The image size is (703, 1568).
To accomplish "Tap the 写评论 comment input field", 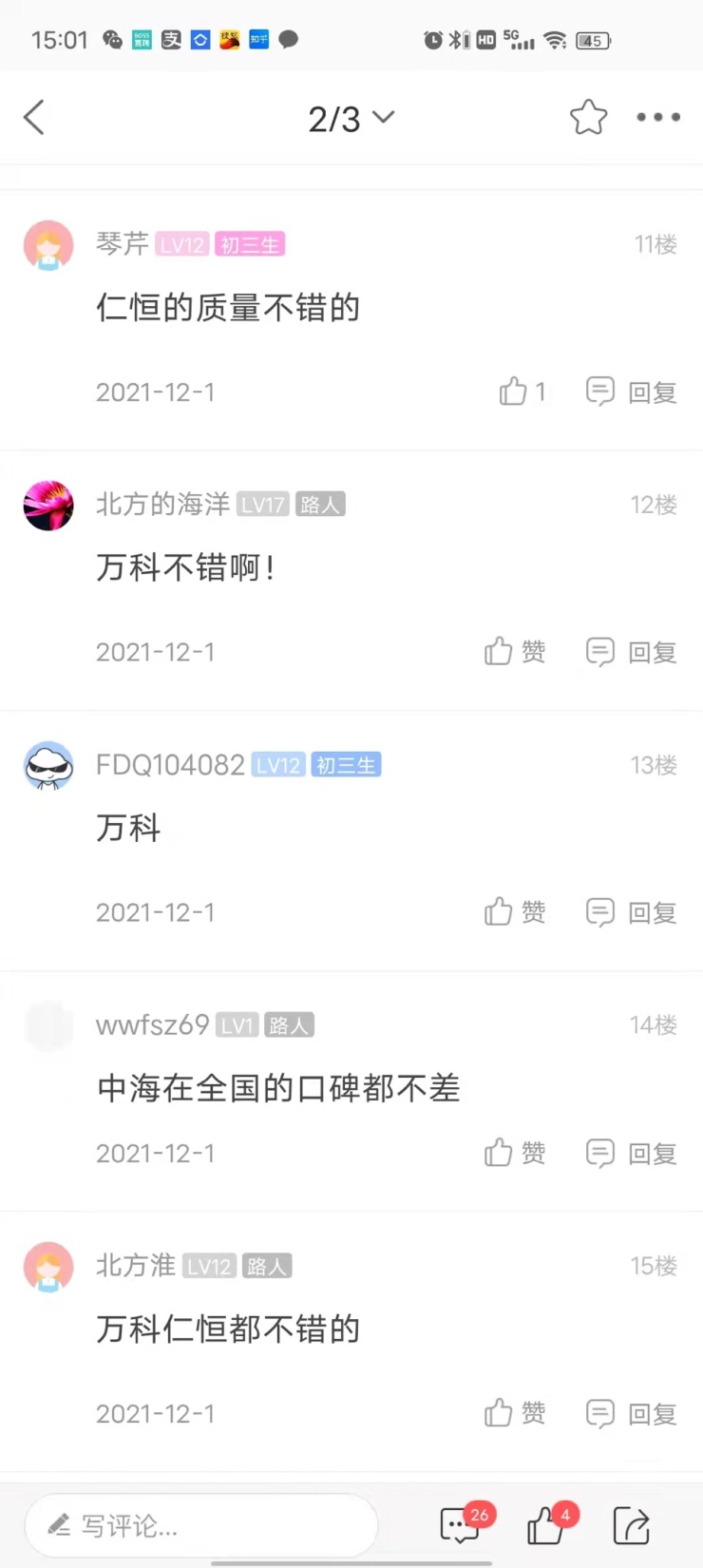I will coord(201,1526).
